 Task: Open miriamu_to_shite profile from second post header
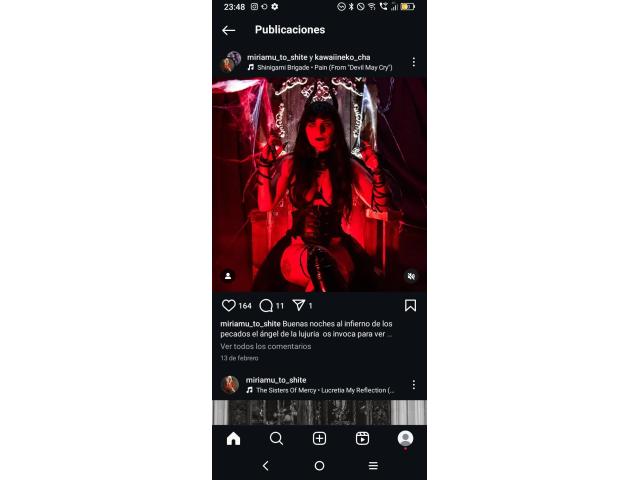(276, 380)
